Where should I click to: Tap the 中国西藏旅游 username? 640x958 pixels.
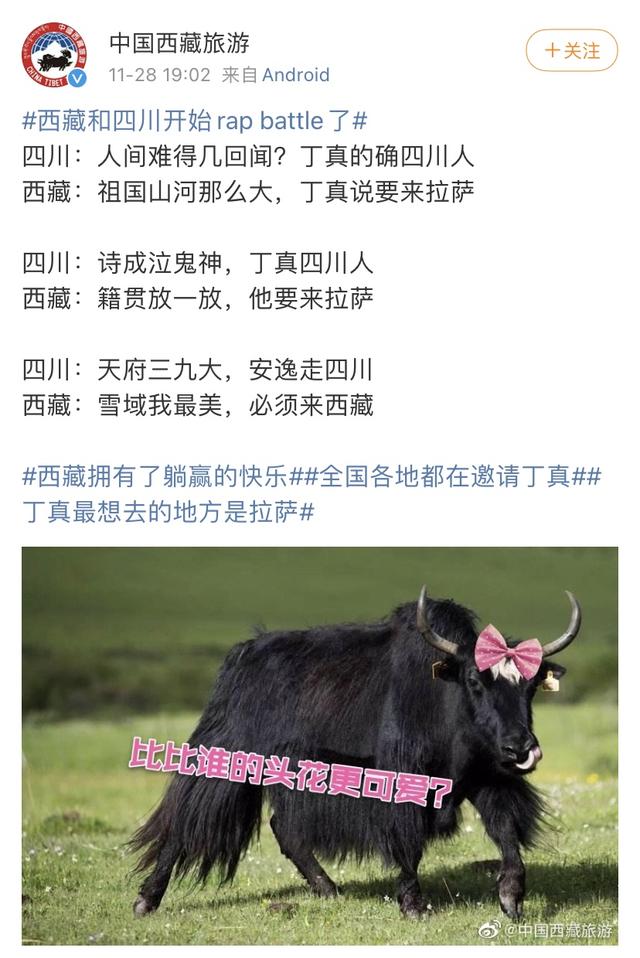179,43
